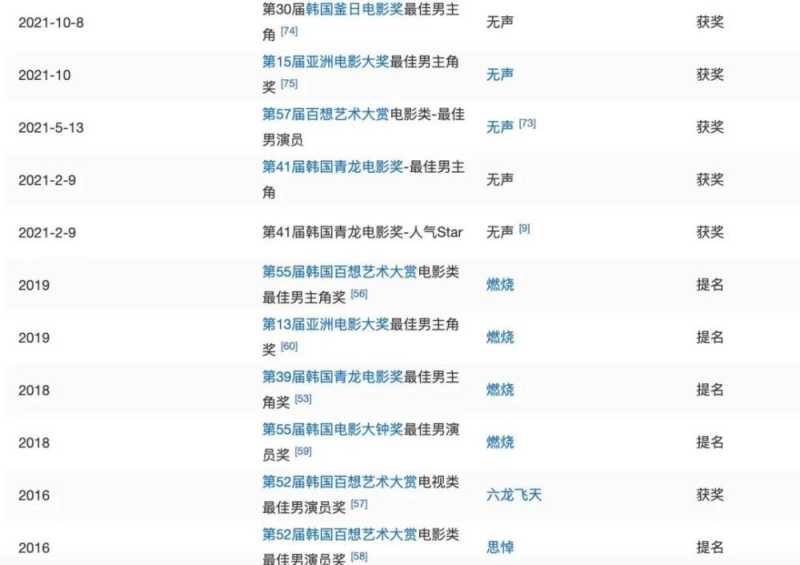Open reference footnote [59]
This screenshot has height=565, width=800.
(x=303, y=452)
